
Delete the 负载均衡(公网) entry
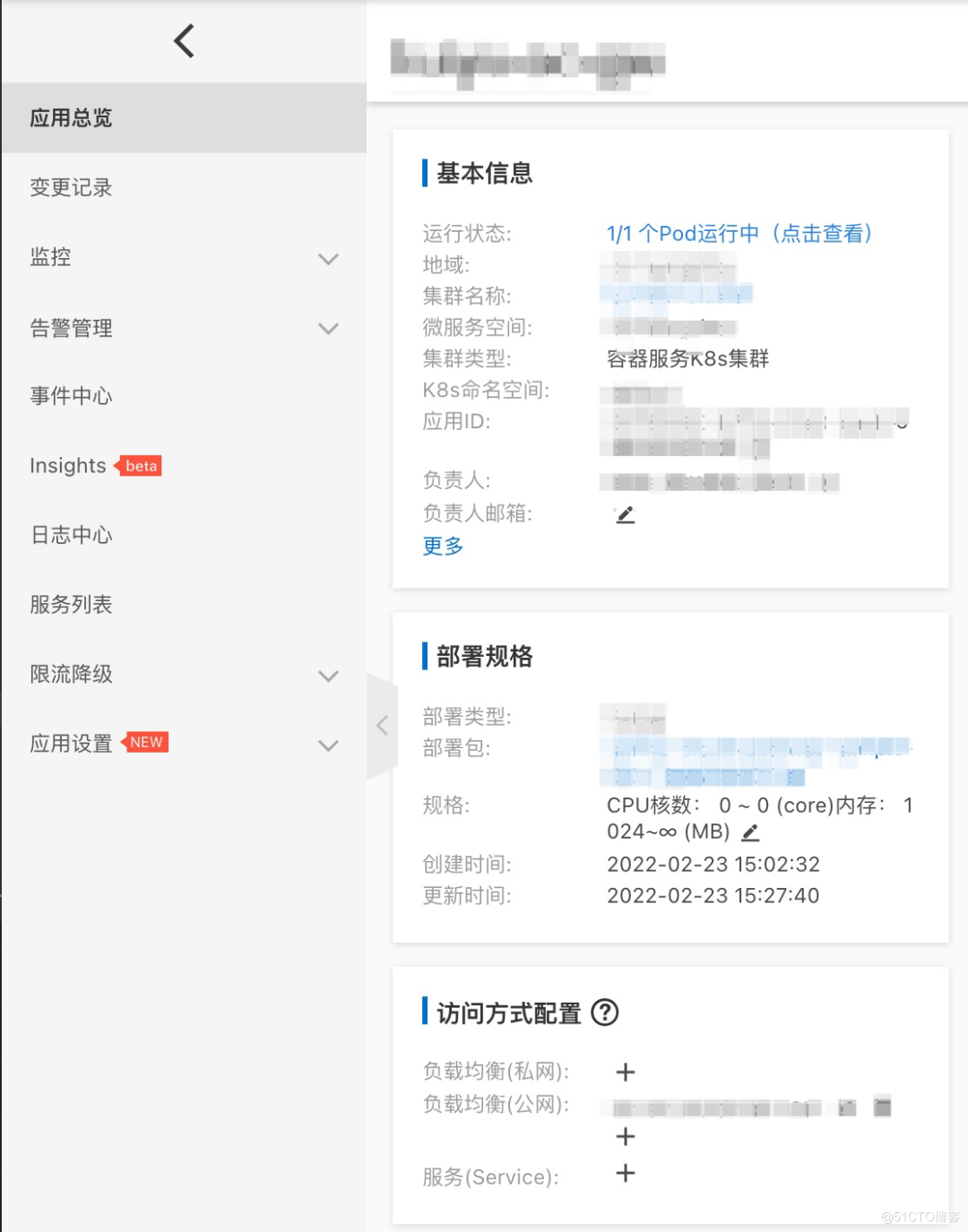pos(883,1107)
